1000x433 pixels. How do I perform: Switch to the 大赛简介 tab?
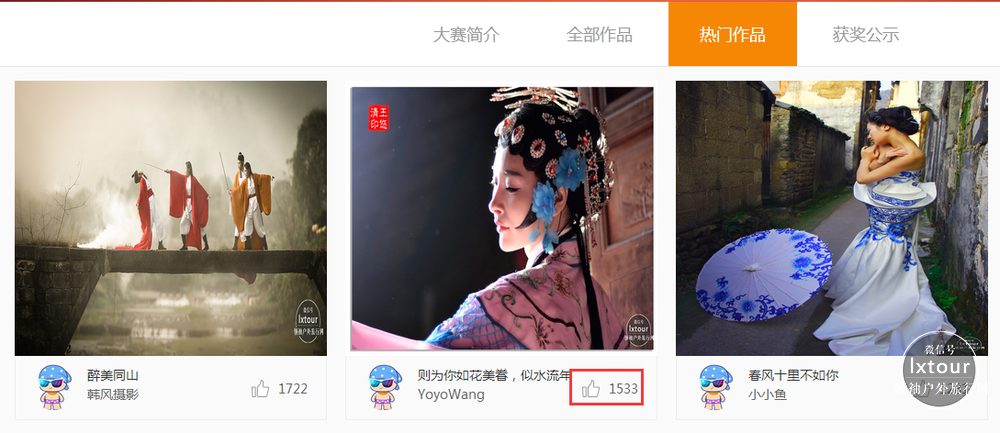[466, 35]
